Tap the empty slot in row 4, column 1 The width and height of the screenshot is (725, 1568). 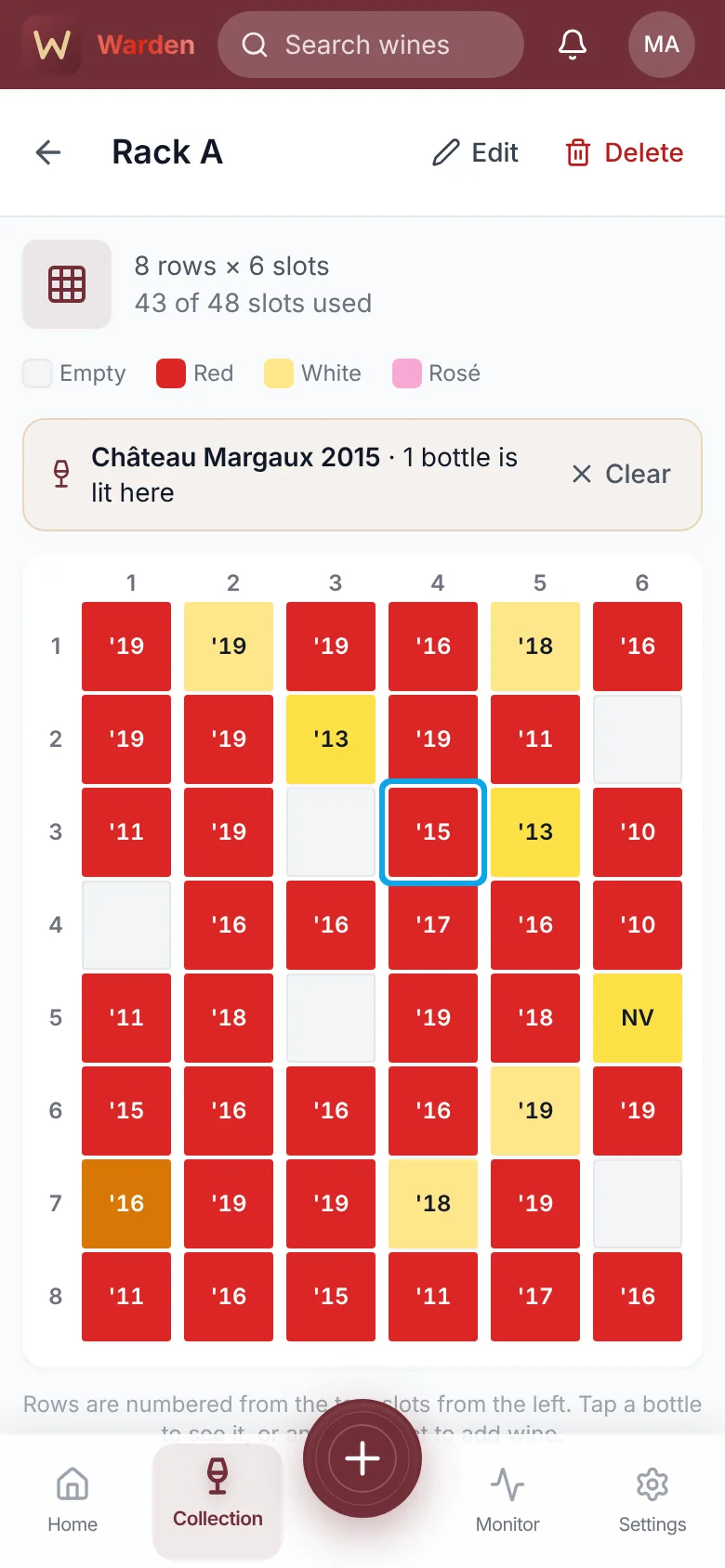click(x=126, y=925)
